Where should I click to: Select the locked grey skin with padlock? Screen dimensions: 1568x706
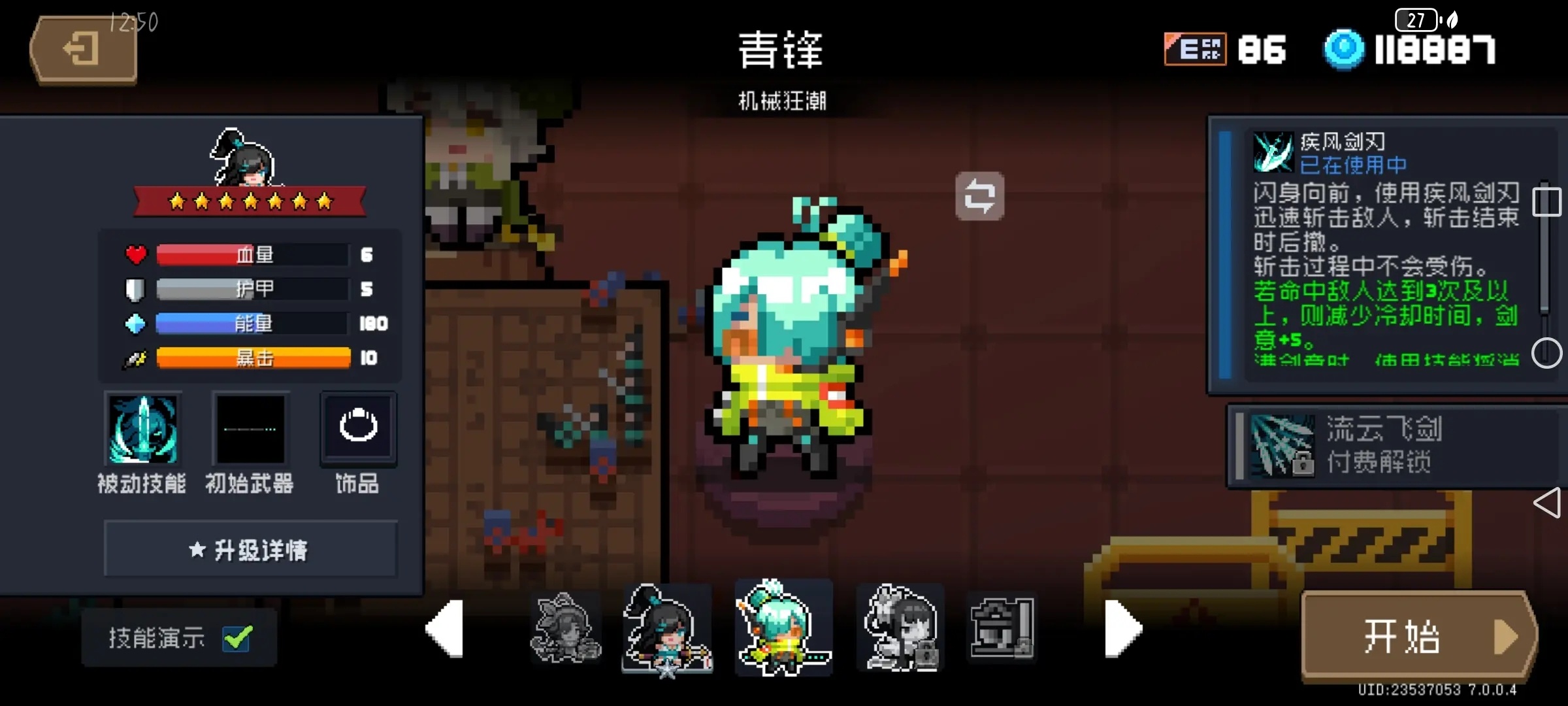coord(901,628)
